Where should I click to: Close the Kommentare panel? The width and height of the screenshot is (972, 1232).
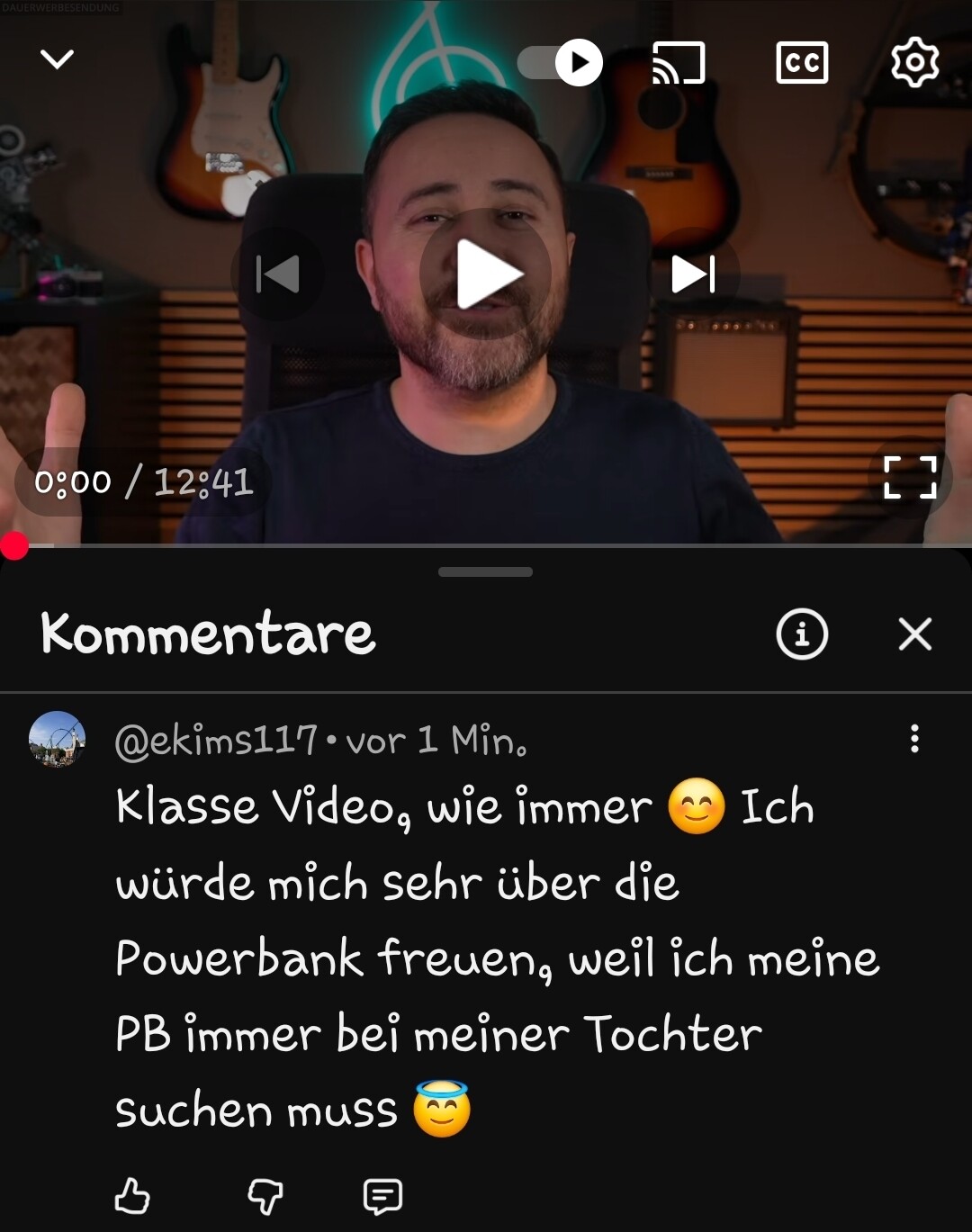tap(914, 634)
